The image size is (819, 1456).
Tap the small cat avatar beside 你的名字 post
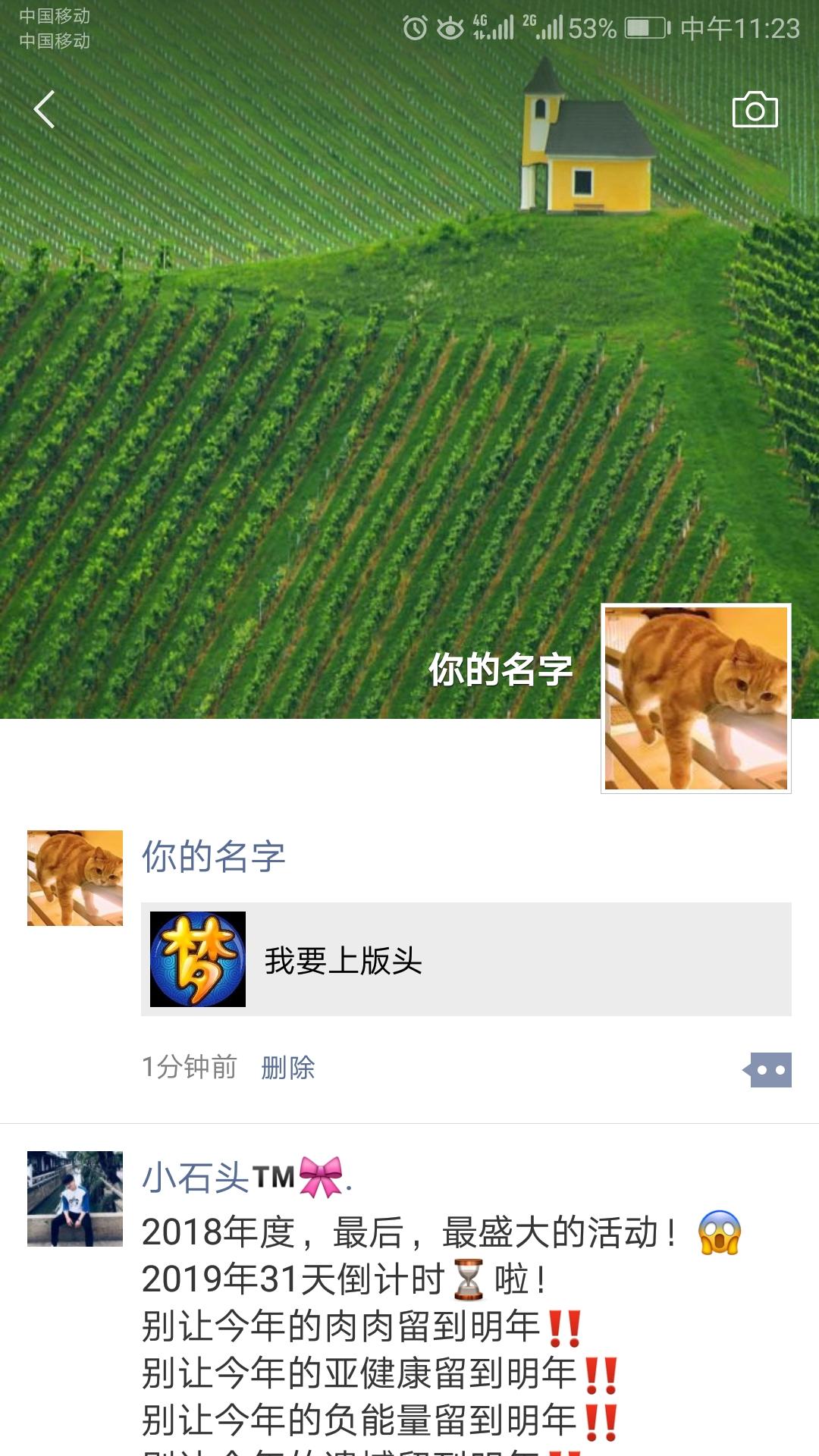coord(75,878)
